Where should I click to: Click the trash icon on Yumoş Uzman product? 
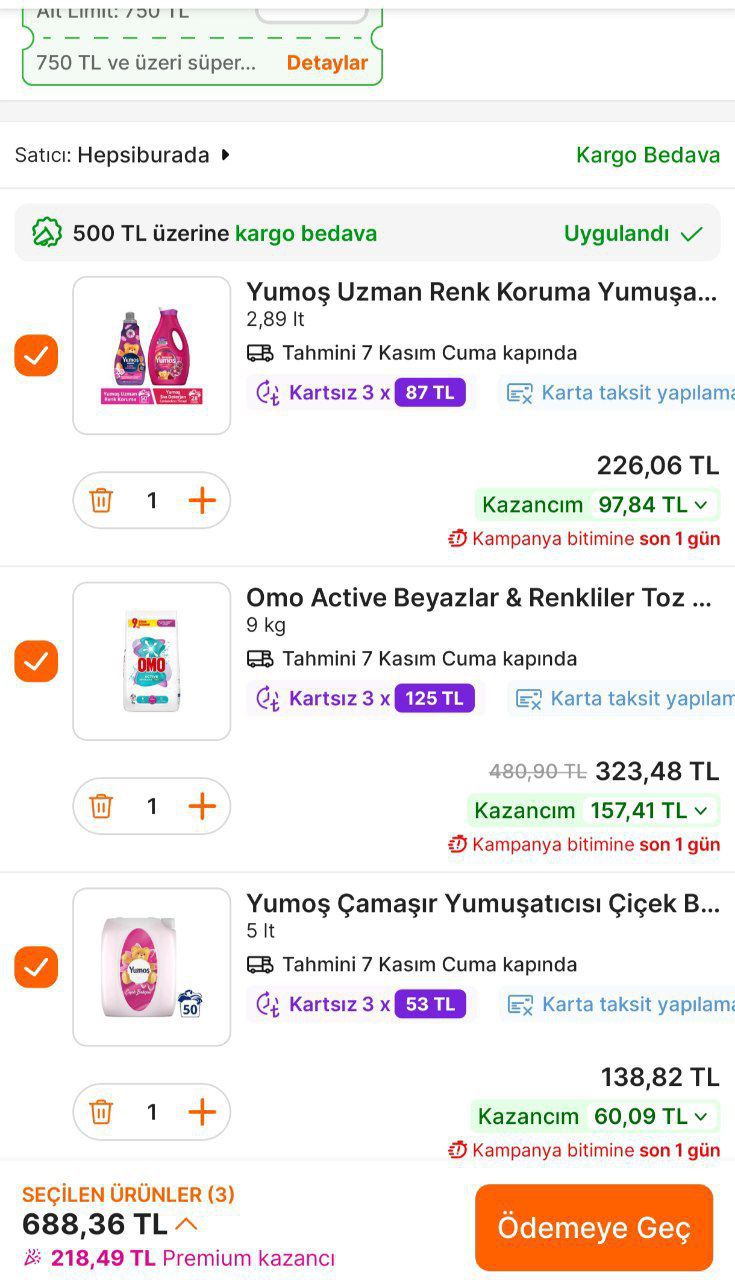[99, 500]
